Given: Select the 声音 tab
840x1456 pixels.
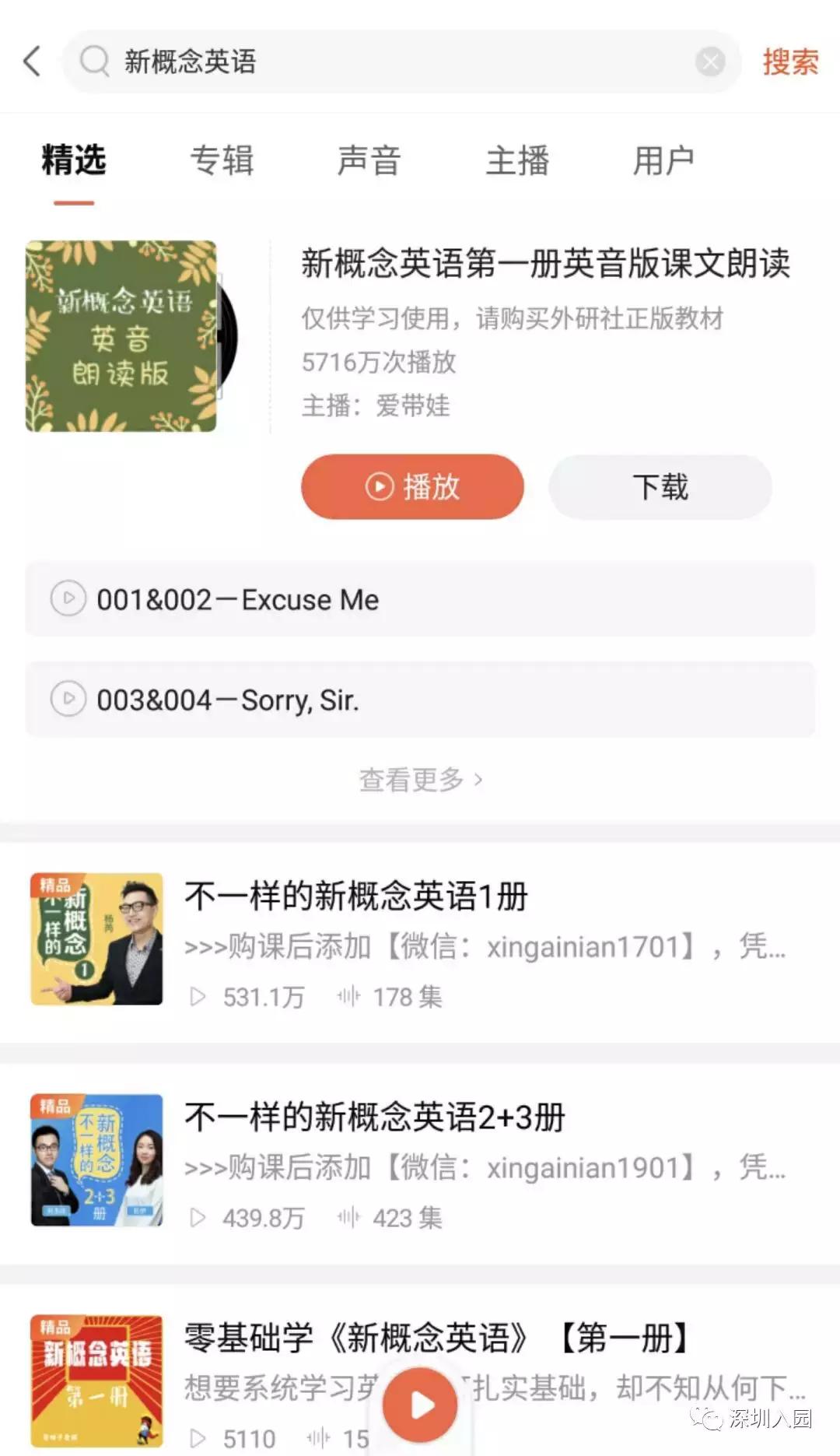Looking at the screenshot, I should tap(370, 161).
